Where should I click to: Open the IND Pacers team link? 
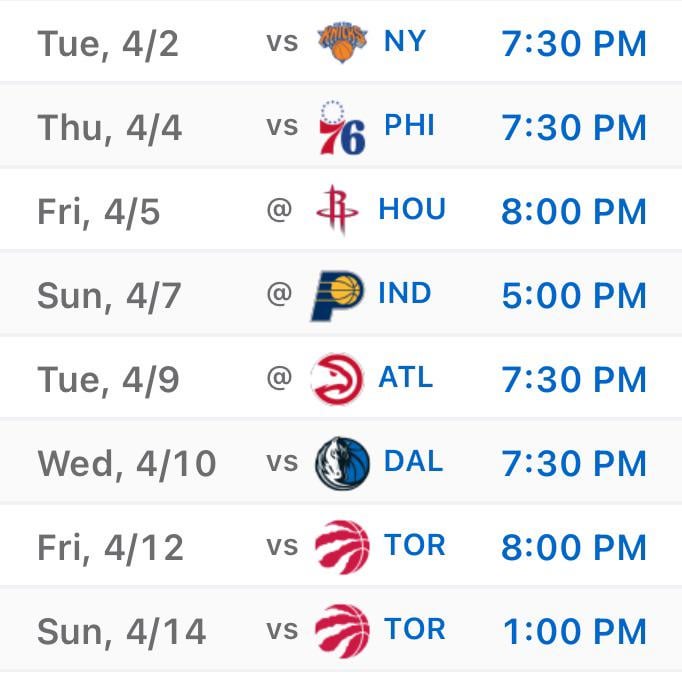point(404,294)
